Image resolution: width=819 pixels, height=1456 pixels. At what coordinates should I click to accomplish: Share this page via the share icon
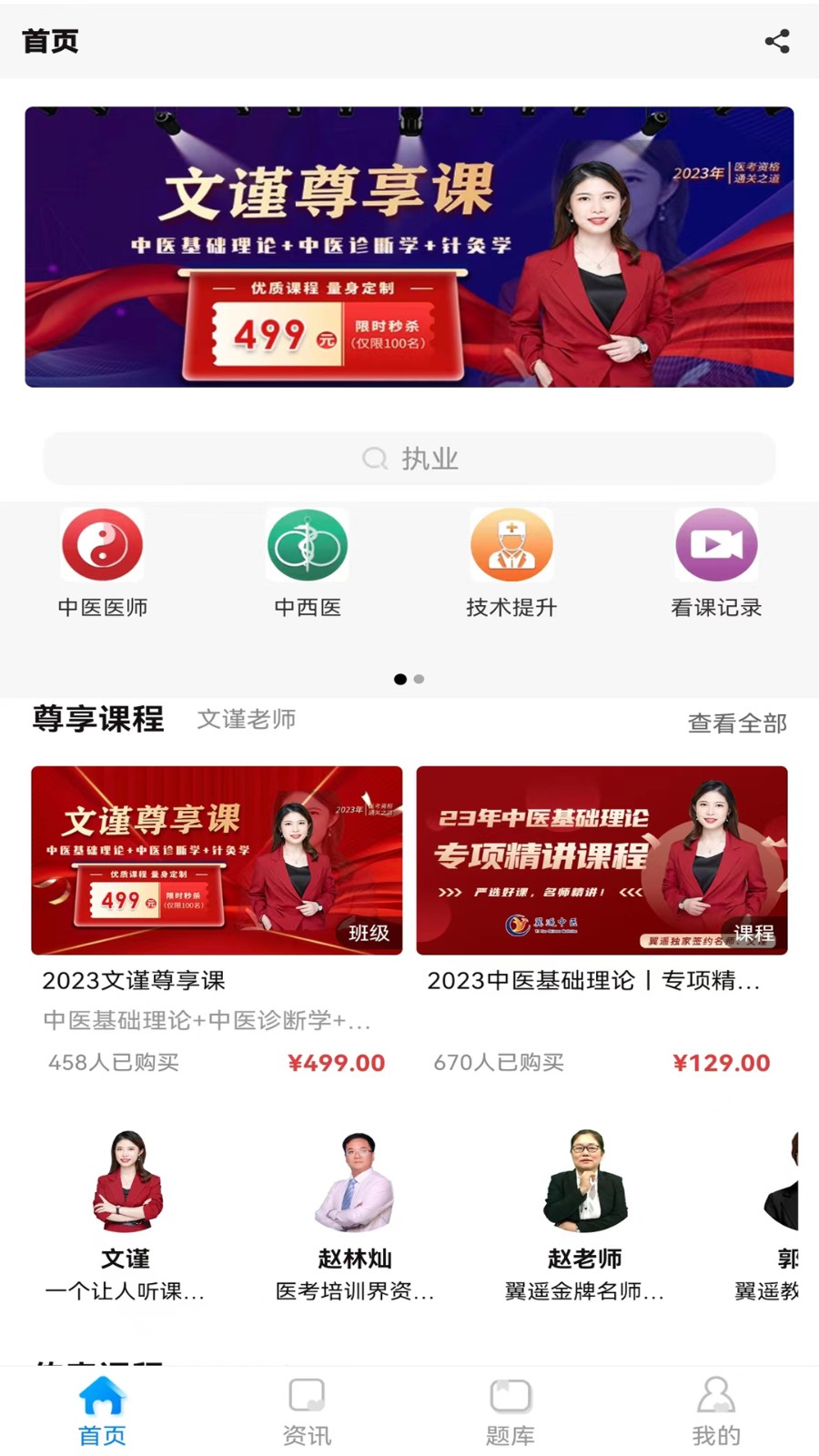(776, 41)
